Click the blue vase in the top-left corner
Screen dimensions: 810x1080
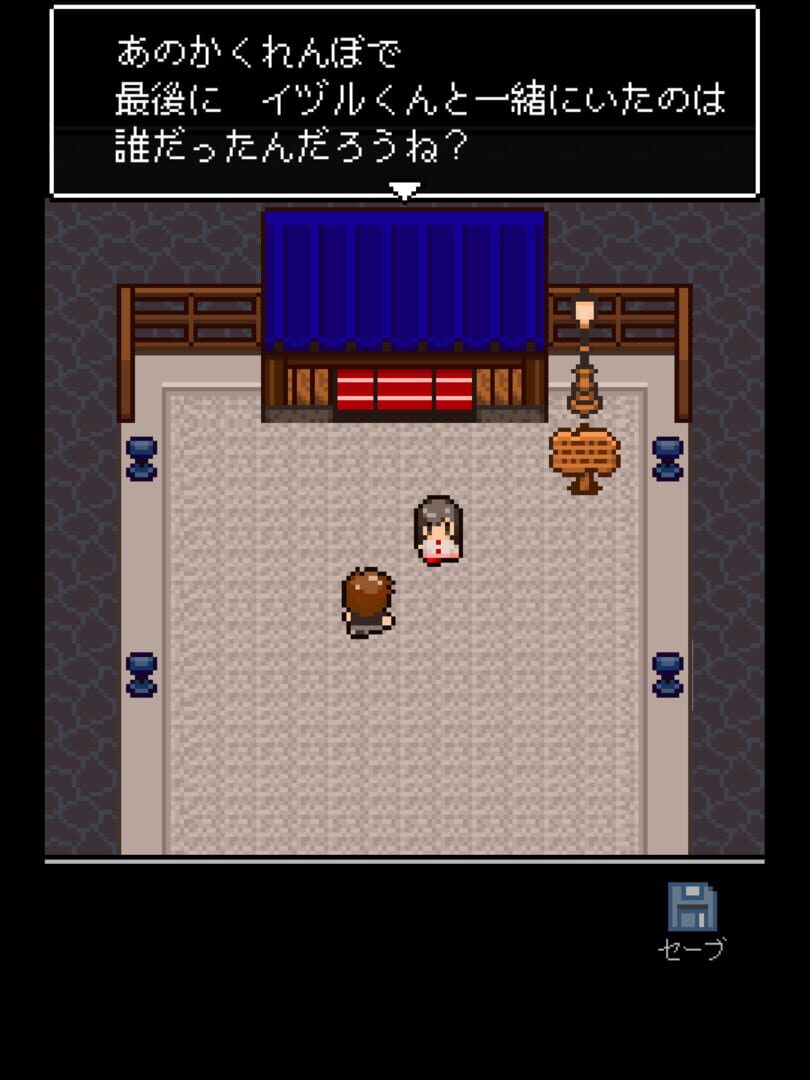[140, 460]
